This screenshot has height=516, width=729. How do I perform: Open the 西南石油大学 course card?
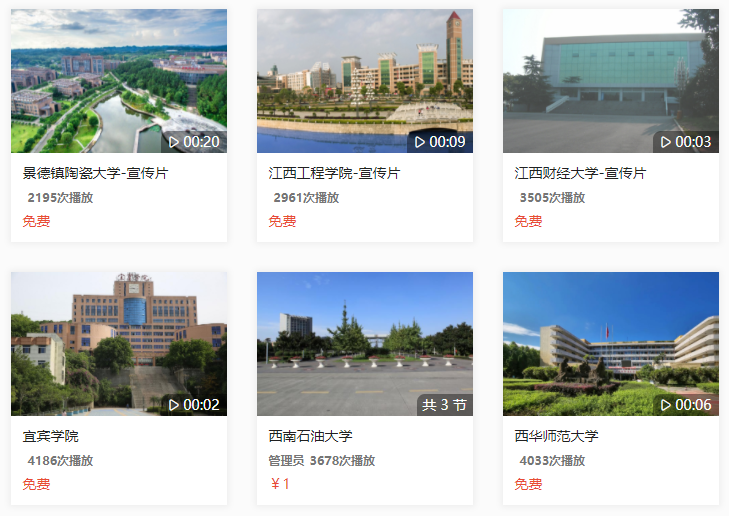(x=364, y=344)
